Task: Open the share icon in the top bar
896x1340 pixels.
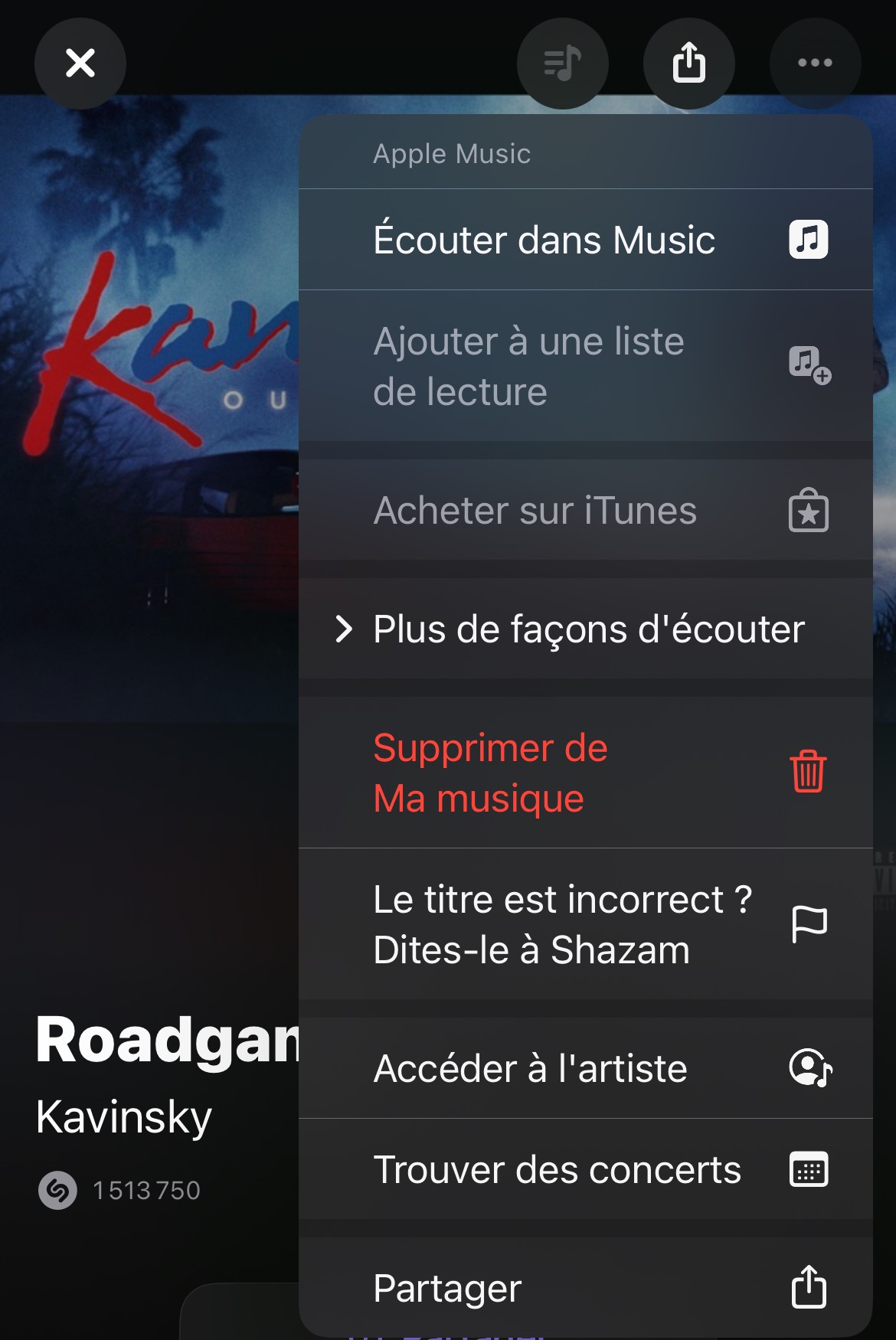Action: pos(688,63)
